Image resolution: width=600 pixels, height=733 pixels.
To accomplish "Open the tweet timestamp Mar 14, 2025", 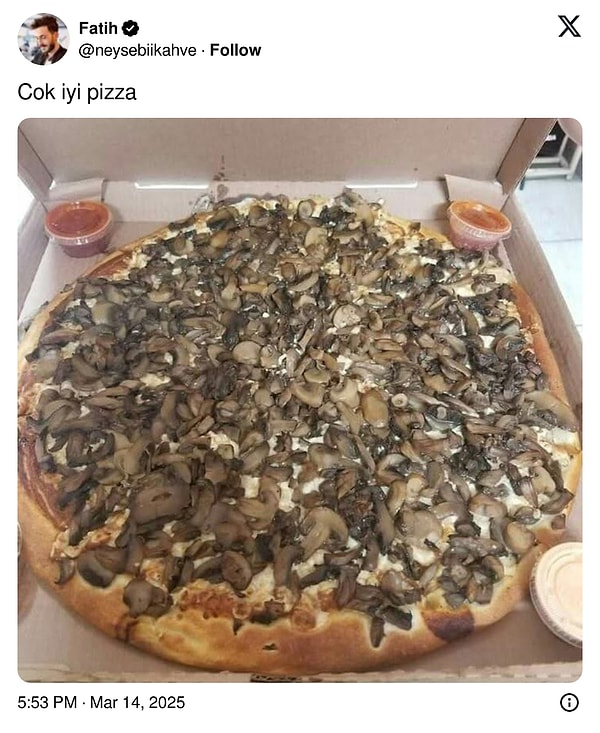I will [x=101, y=702].
